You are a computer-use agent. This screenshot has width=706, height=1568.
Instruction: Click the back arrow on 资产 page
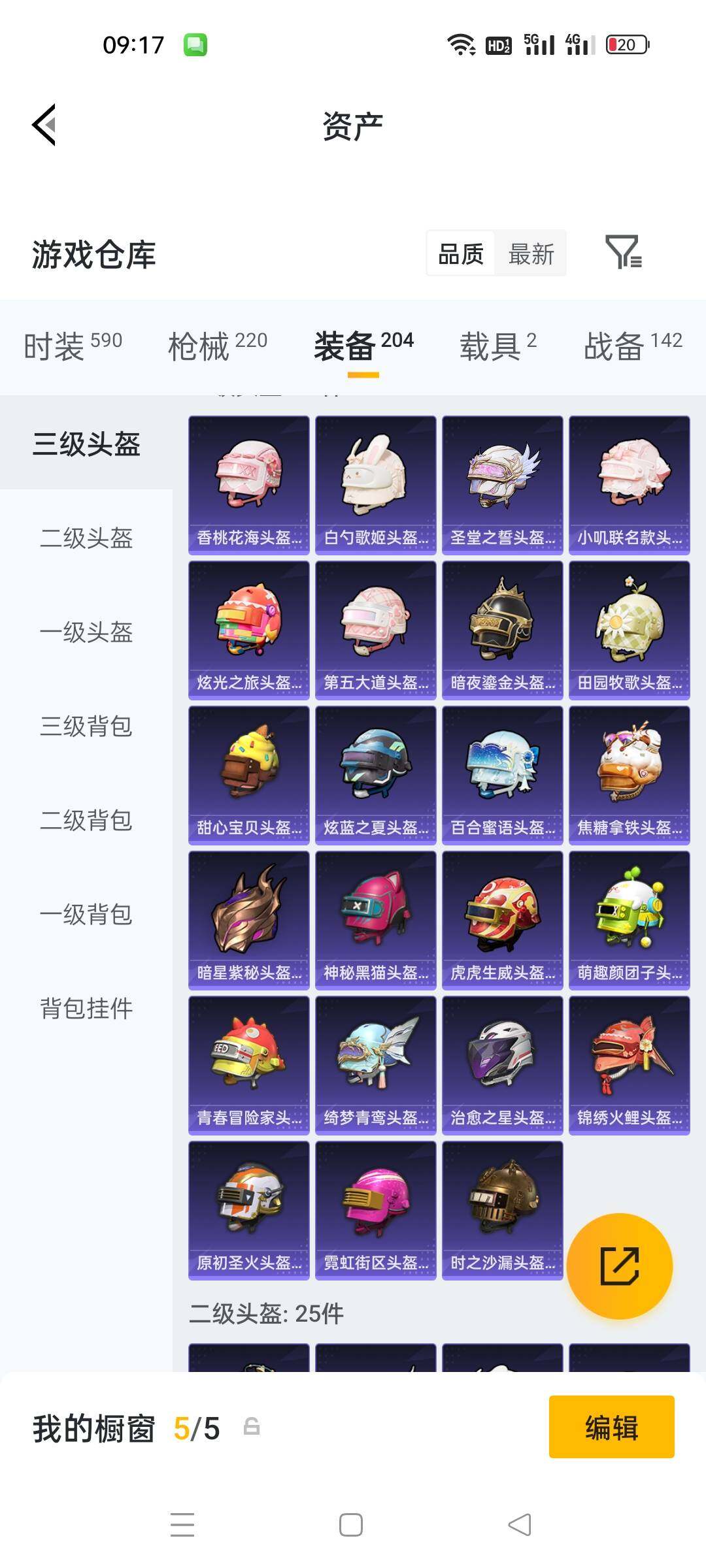pyautogui.click(x=44, y=125)
